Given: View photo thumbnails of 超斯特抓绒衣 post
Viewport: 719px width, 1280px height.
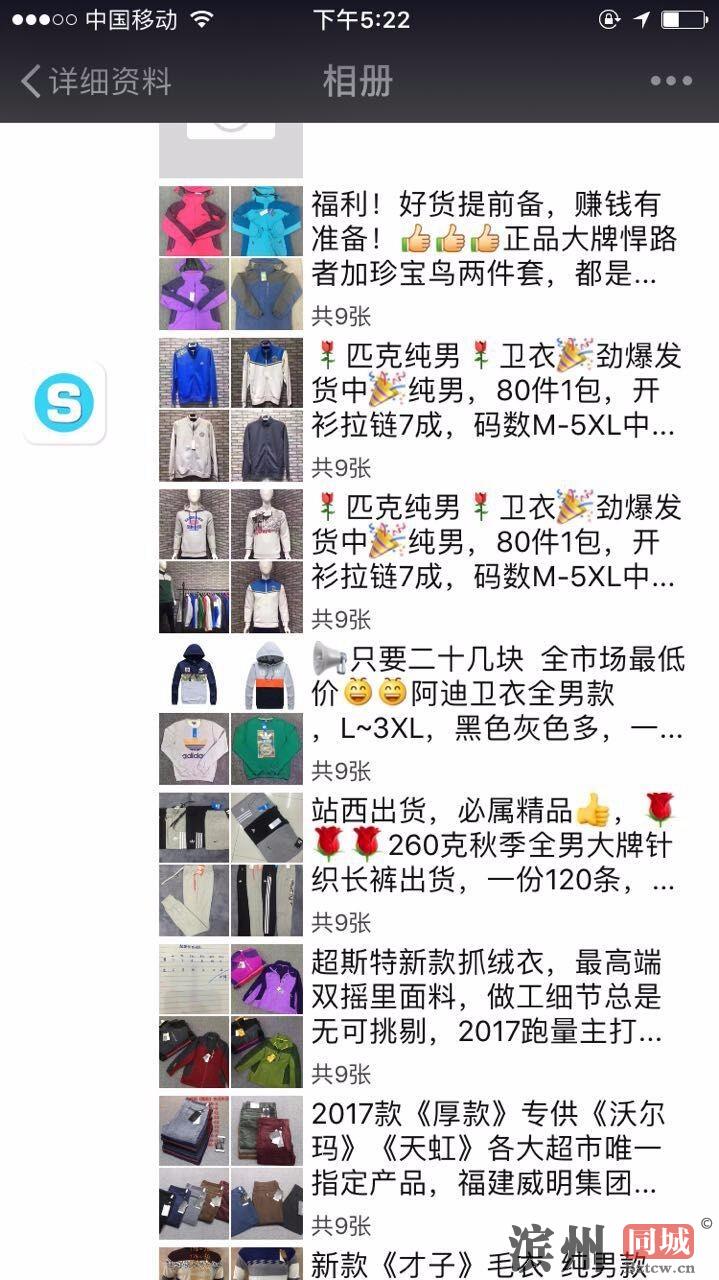Looking at the screenshot, I should [x=231, y=1016].
